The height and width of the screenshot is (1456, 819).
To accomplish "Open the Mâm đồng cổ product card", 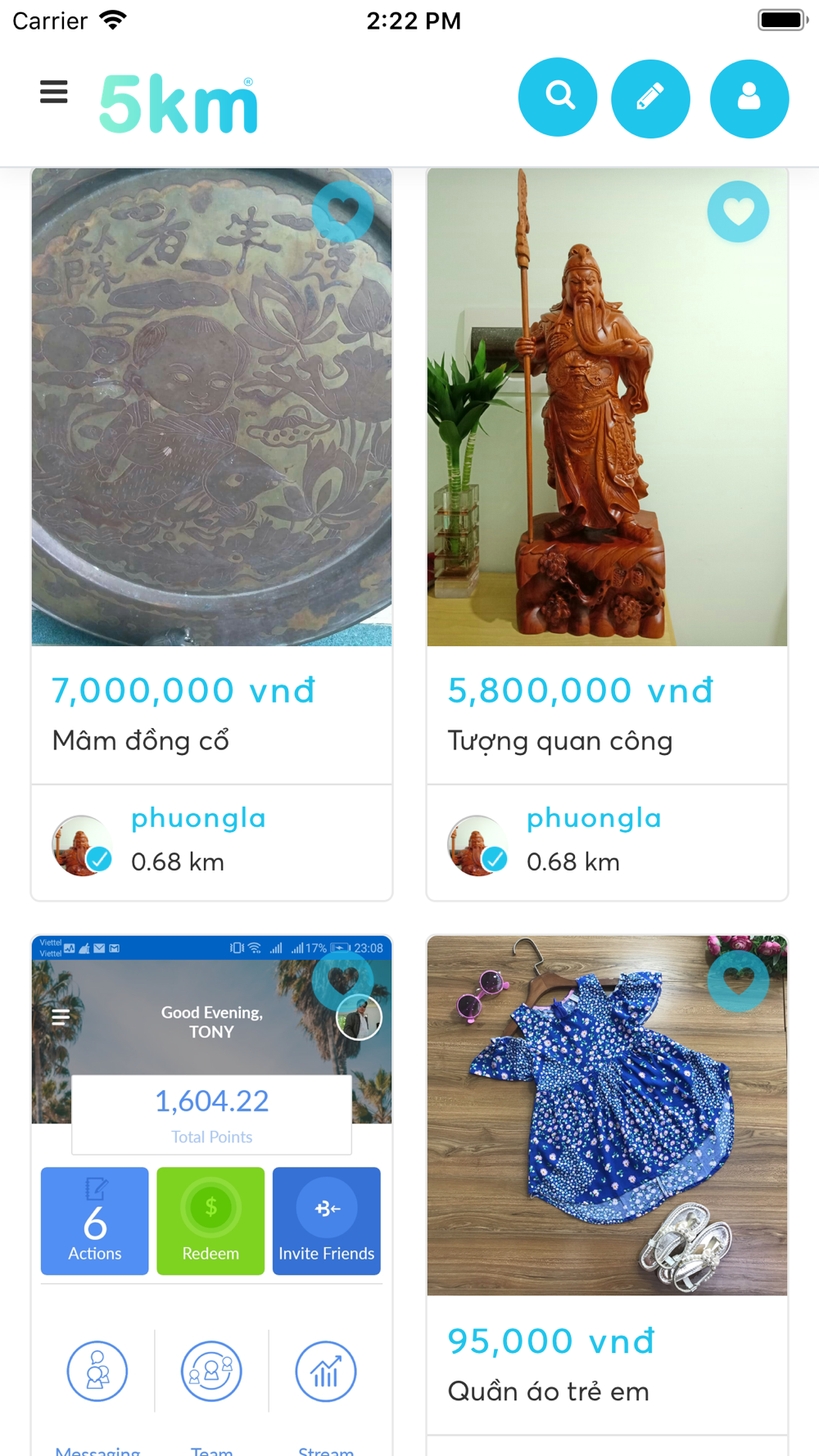I will pyautogui.click(x=211, y=475).
